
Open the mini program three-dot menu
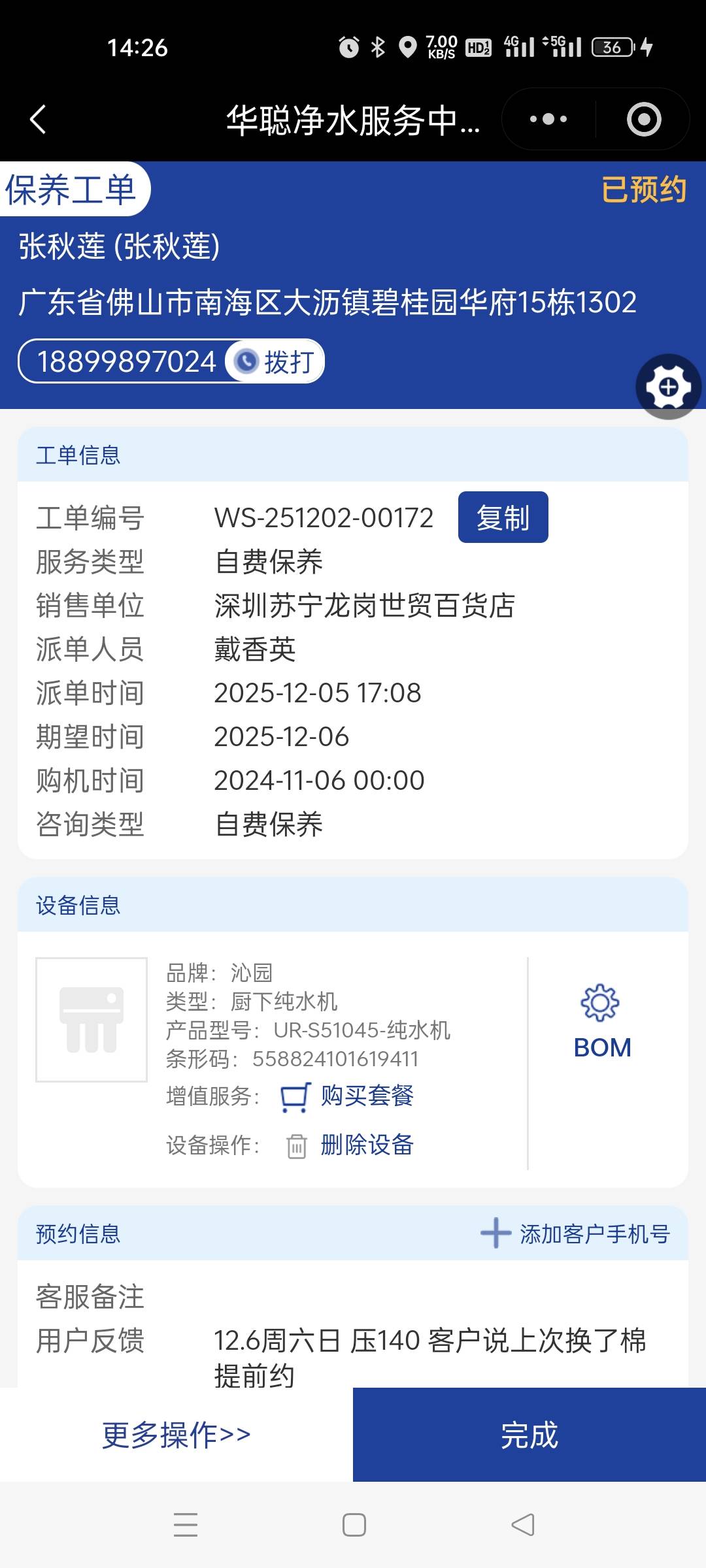click(x=548, y=120)
